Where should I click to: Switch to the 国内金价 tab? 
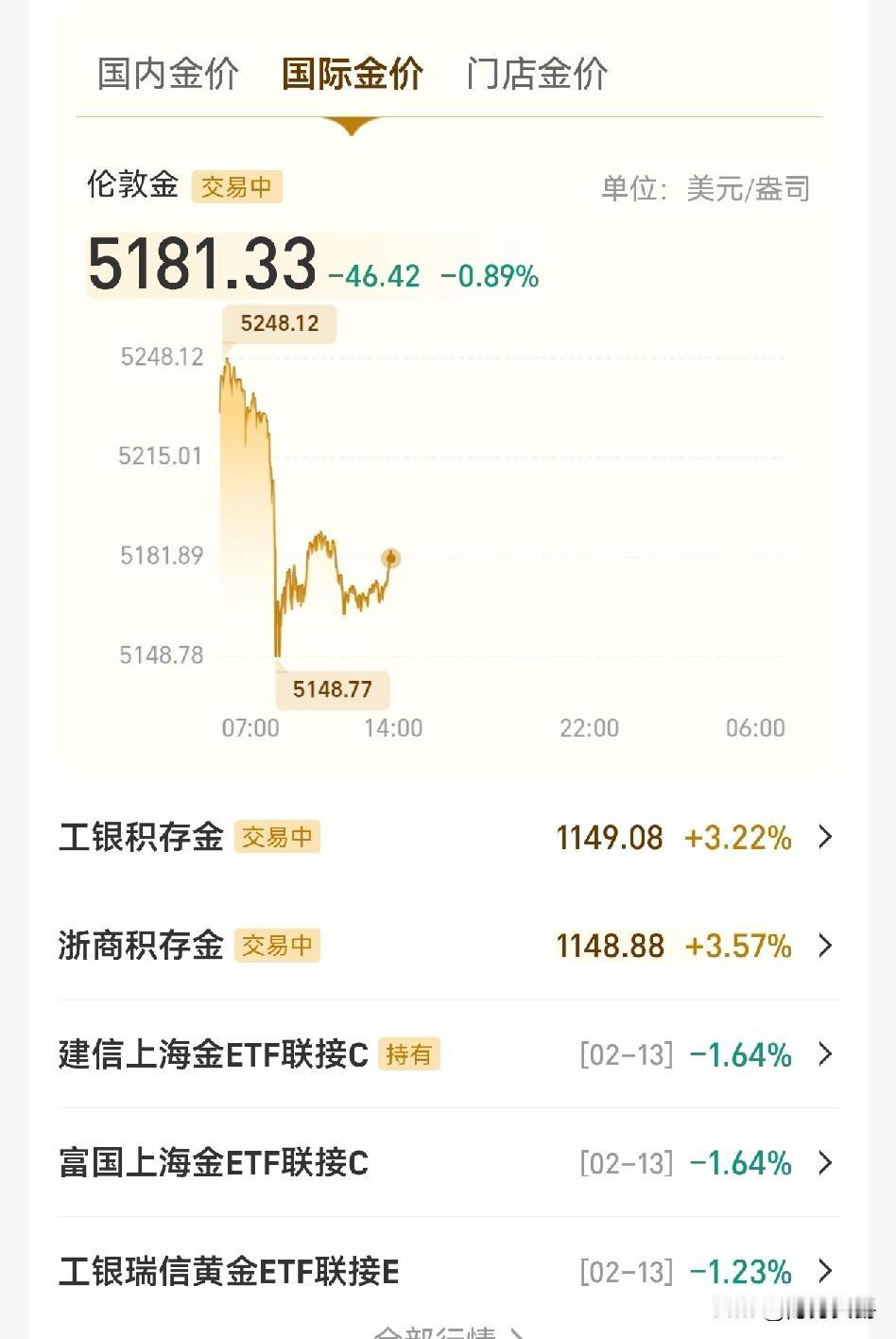tap(166, 74)
